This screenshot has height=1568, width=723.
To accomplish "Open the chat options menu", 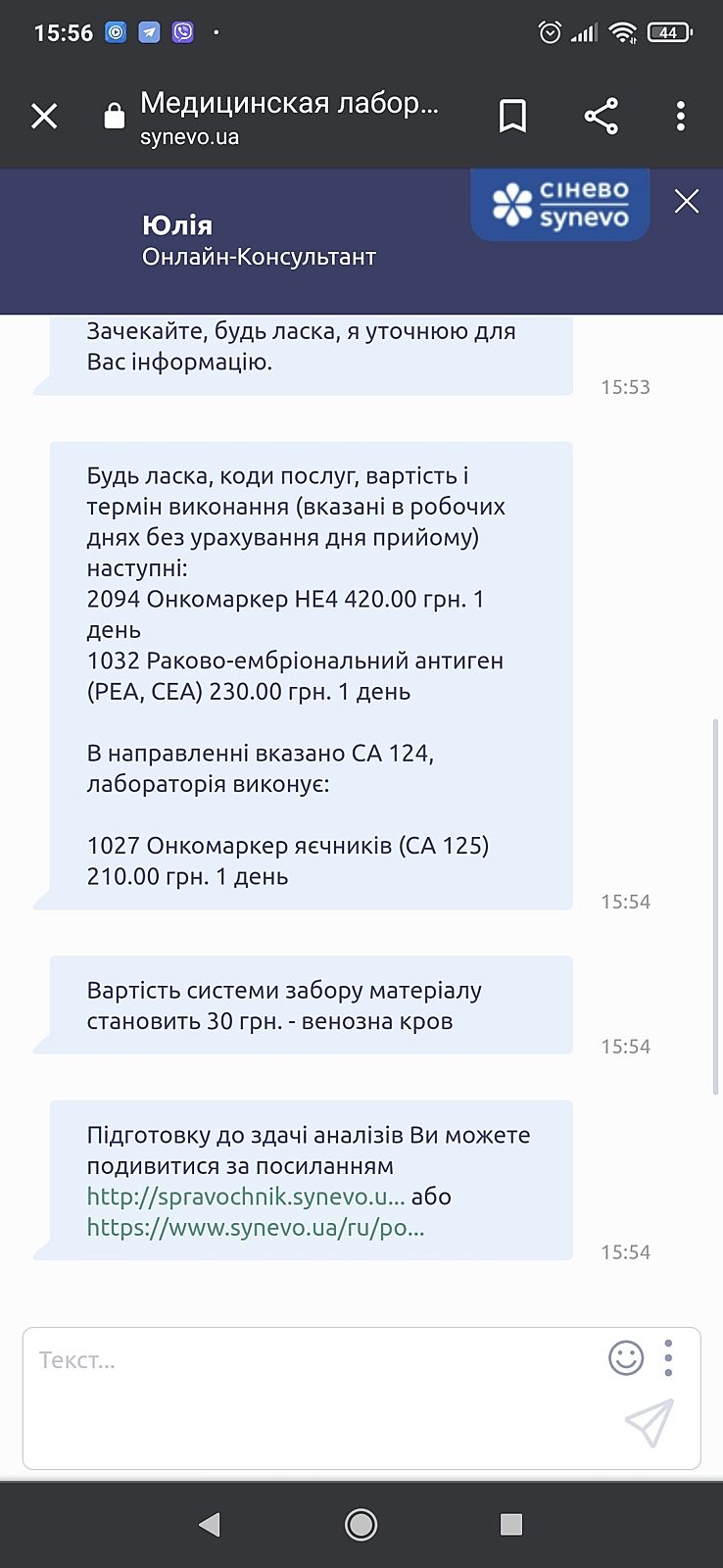I will 668,1358.
